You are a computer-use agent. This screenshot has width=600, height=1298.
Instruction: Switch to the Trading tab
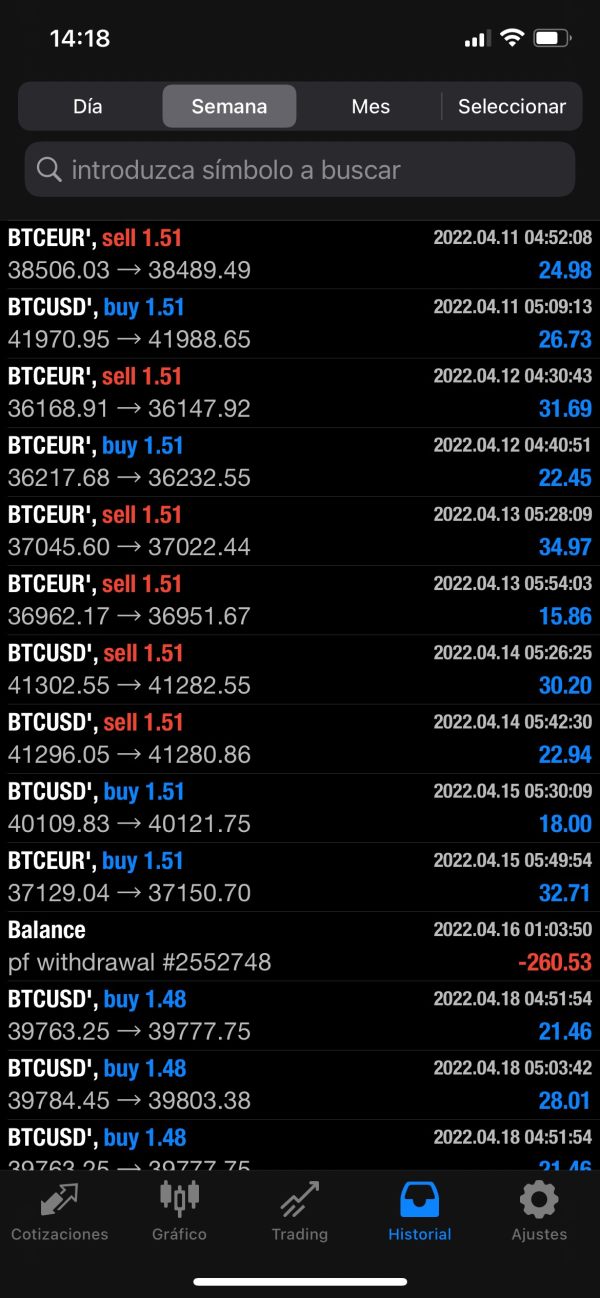tap(300, 1209)
